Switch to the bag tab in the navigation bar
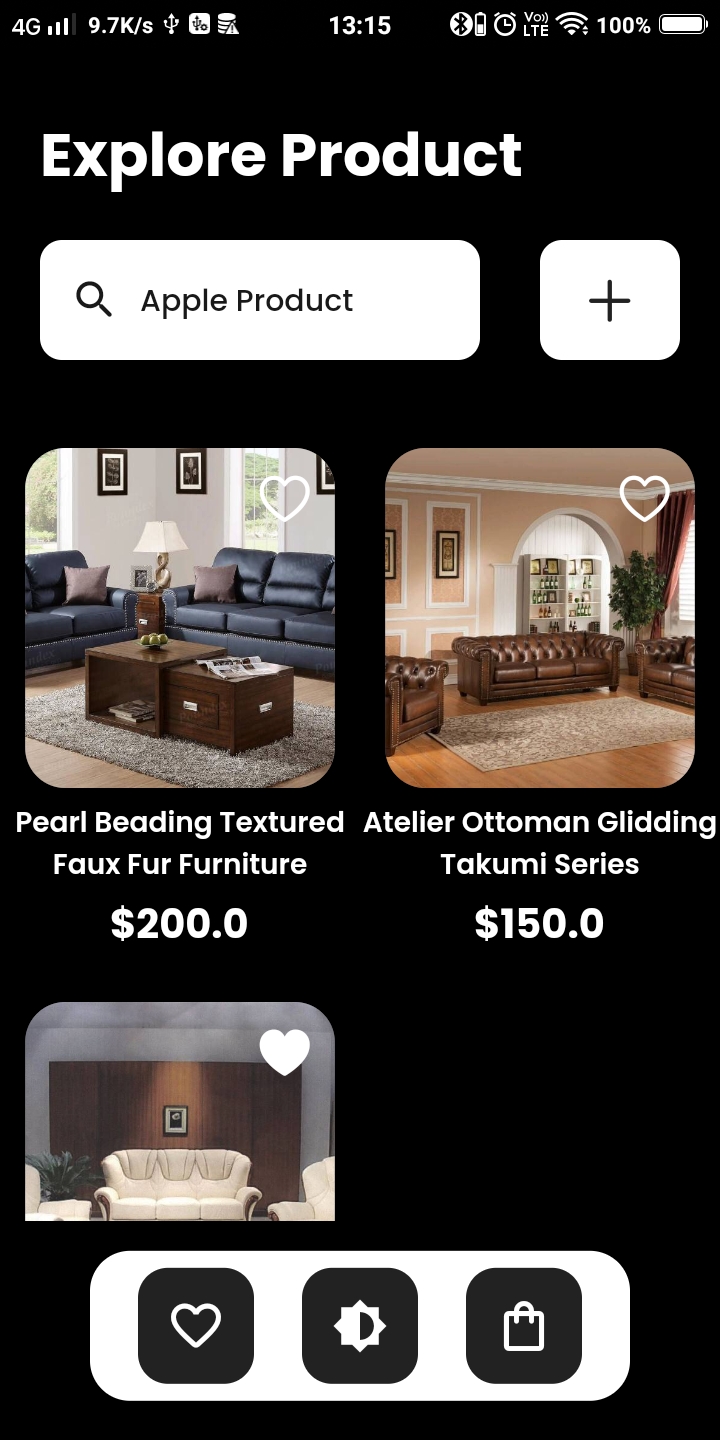This screenshot has width=720, height=1440. (x=524, y=1324)
